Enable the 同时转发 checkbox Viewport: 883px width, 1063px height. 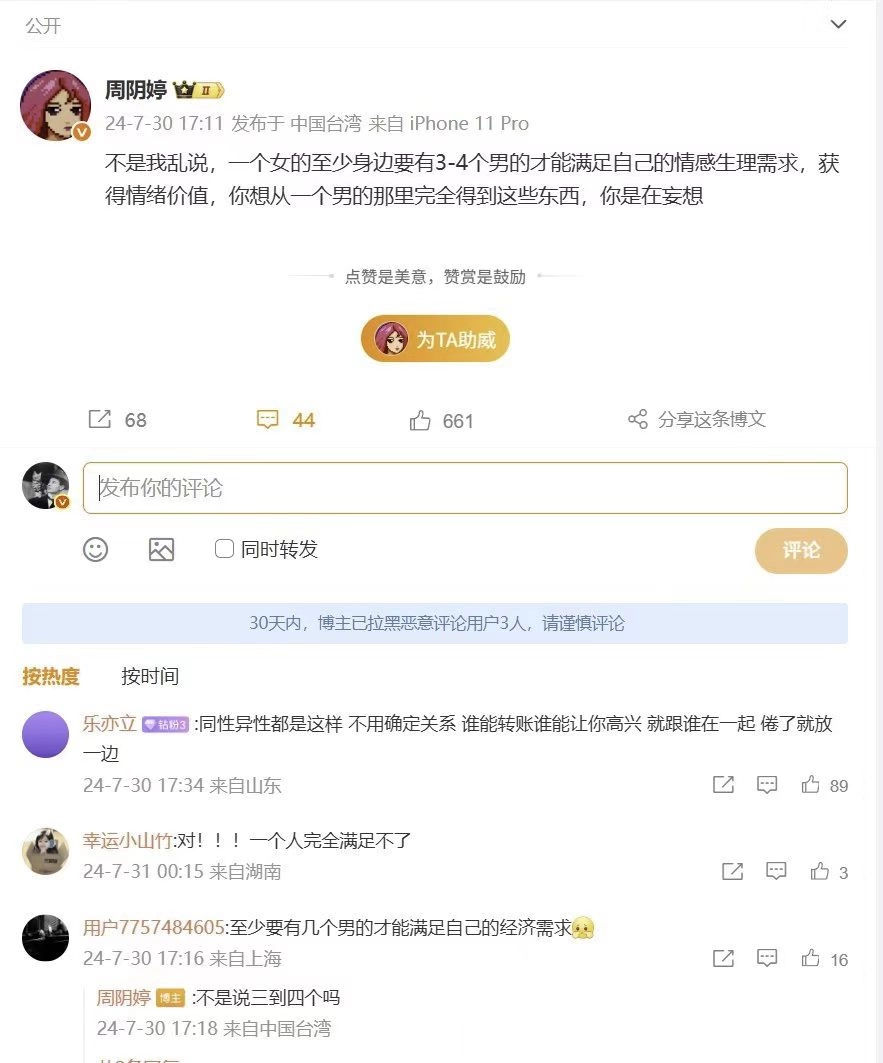[x=224, y=549]
